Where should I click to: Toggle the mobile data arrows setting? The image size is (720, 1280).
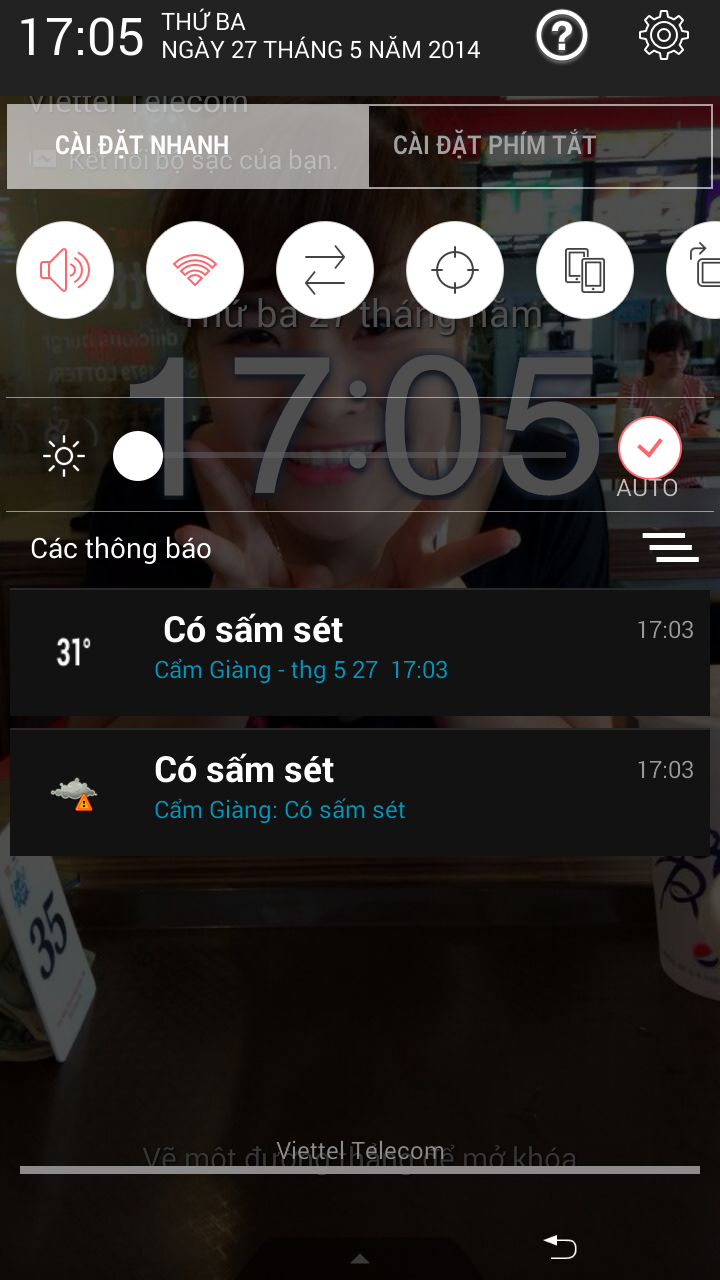325,270
